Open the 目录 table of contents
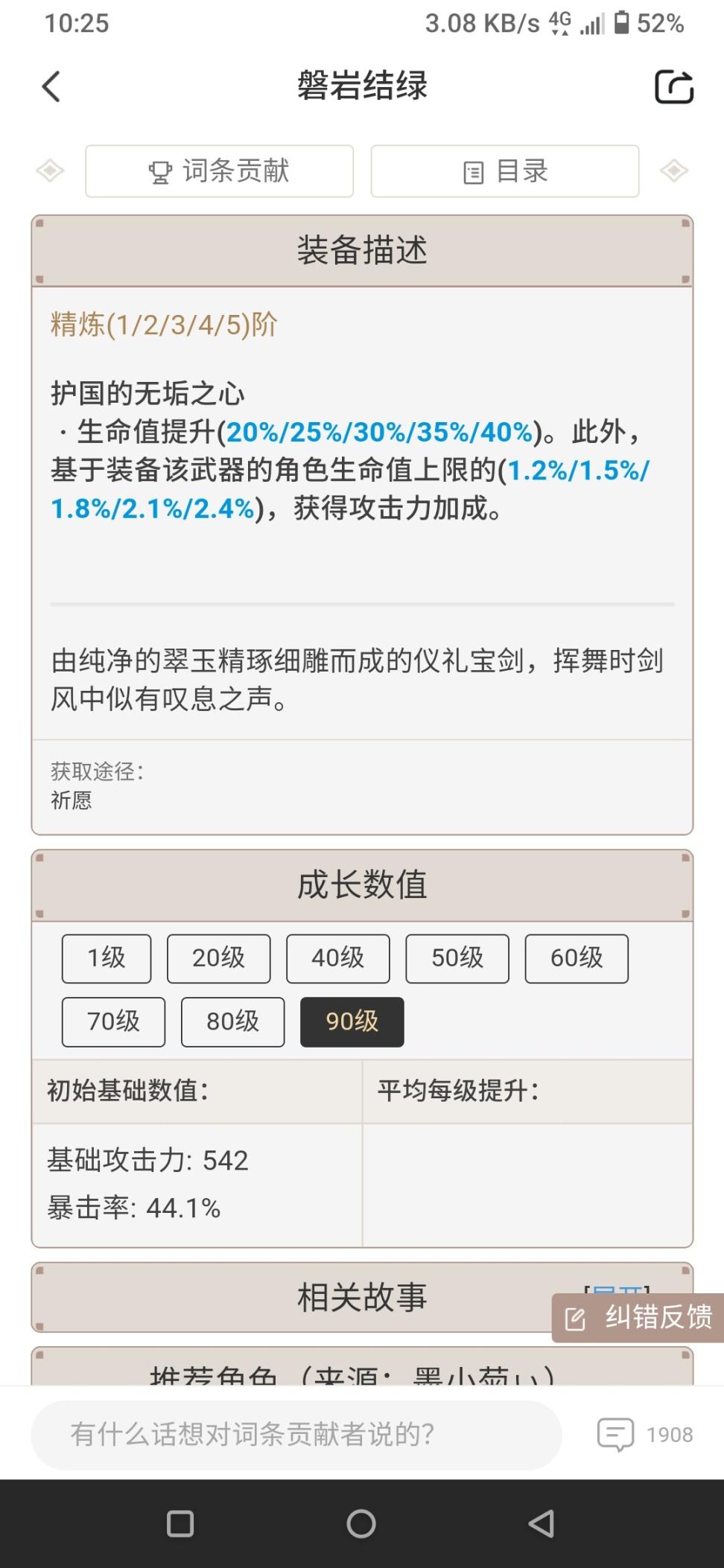 (x=505, y=171)
